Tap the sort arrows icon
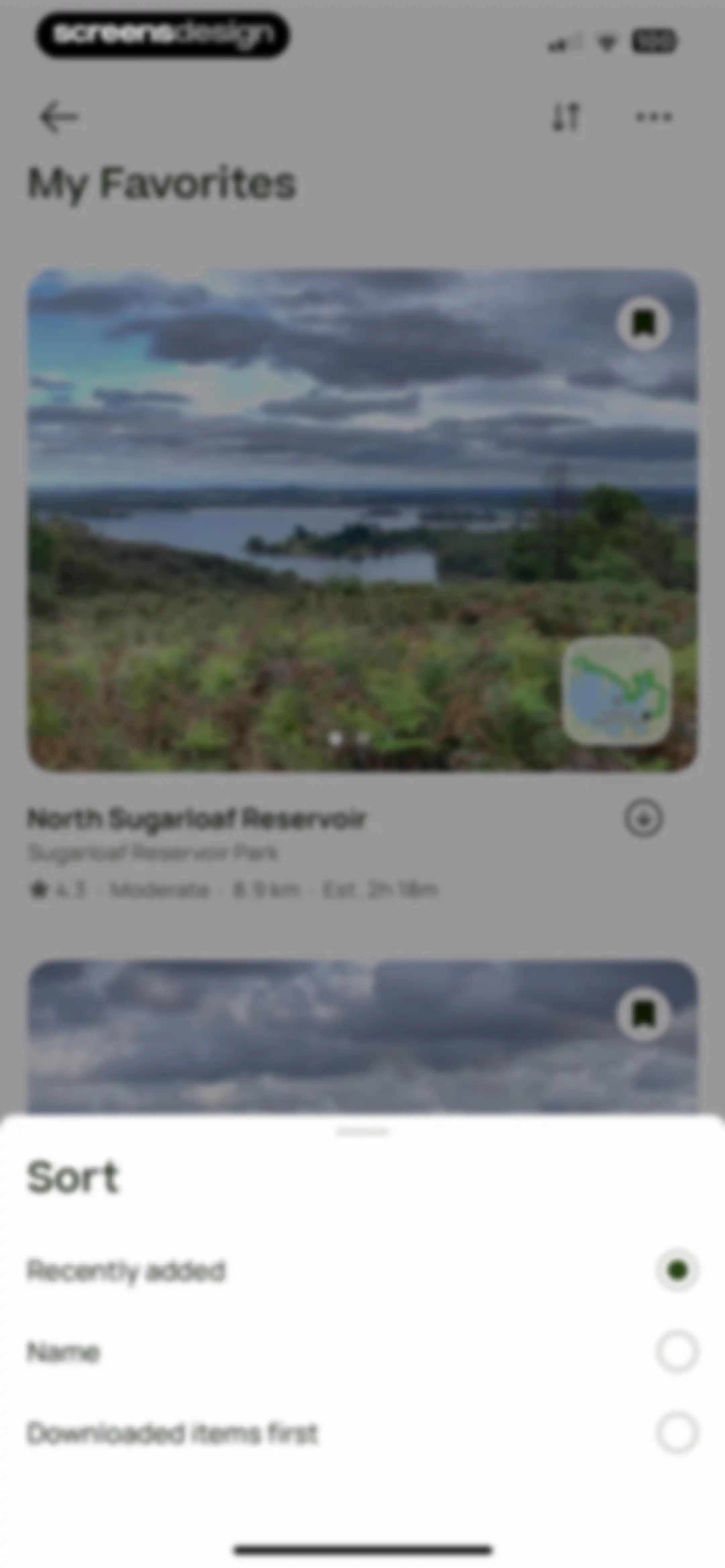The image size is (725, 1568). 565,117
